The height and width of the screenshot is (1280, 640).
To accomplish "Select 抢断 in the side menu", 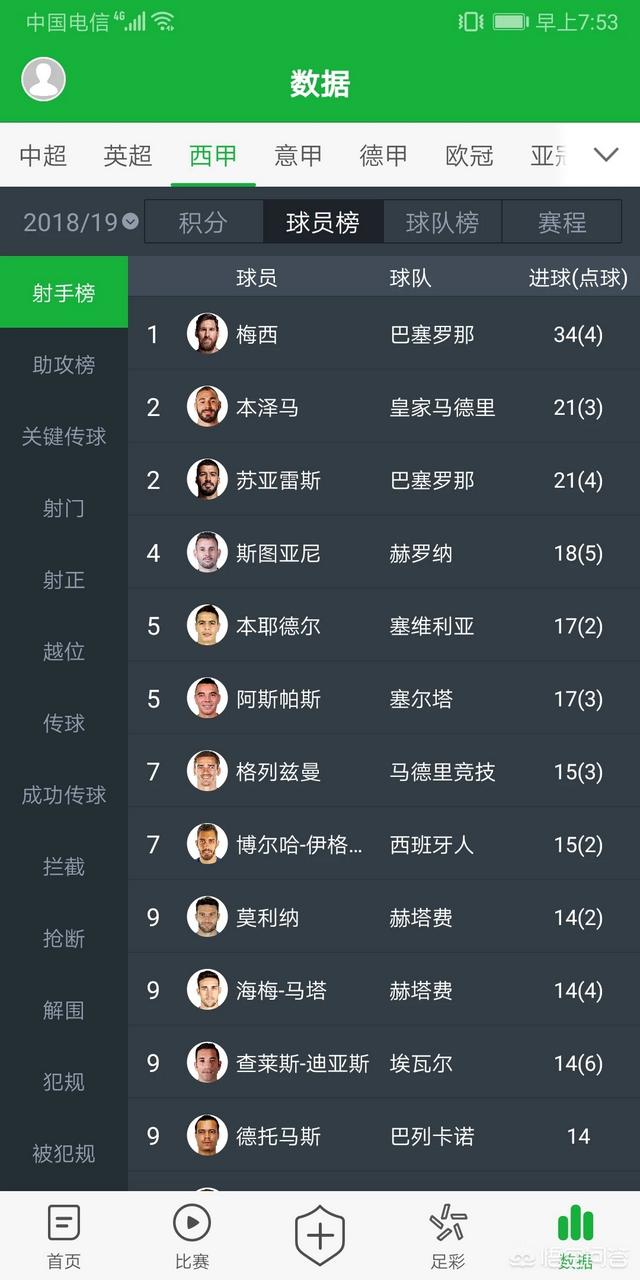I will point(64,938).
